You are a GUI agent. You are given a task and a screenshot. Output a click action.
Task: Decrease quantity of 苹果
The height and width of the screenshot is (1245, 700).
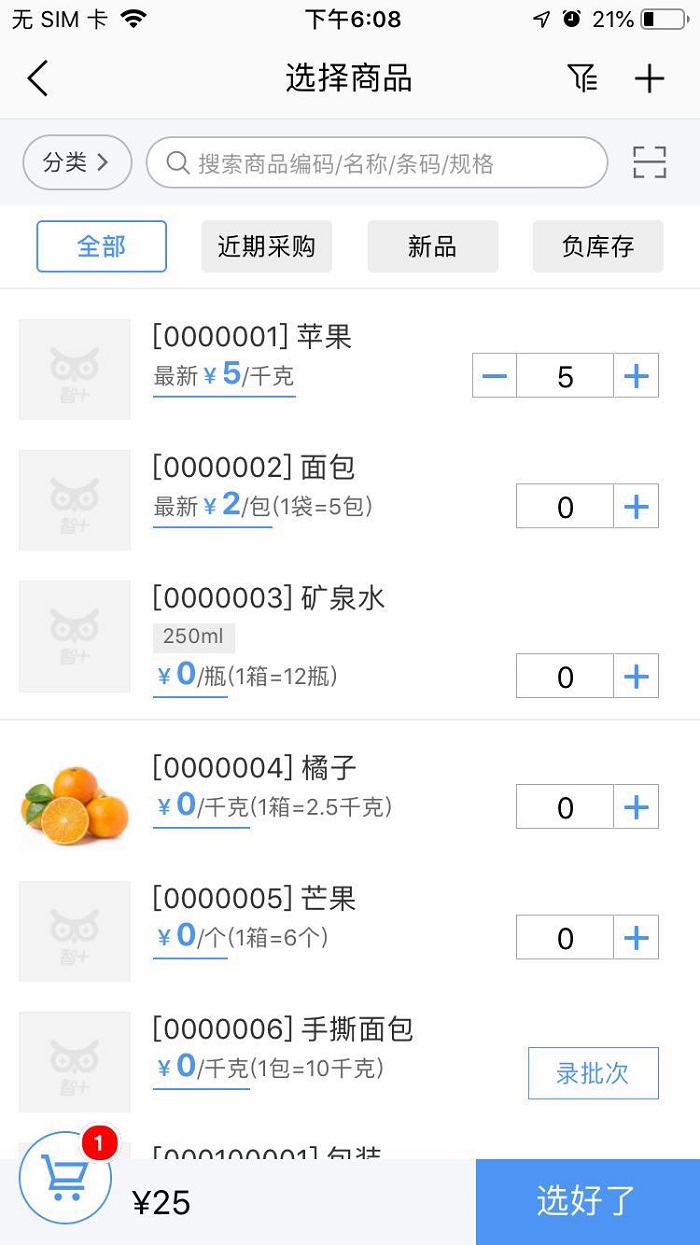click(x=494, y=376)
